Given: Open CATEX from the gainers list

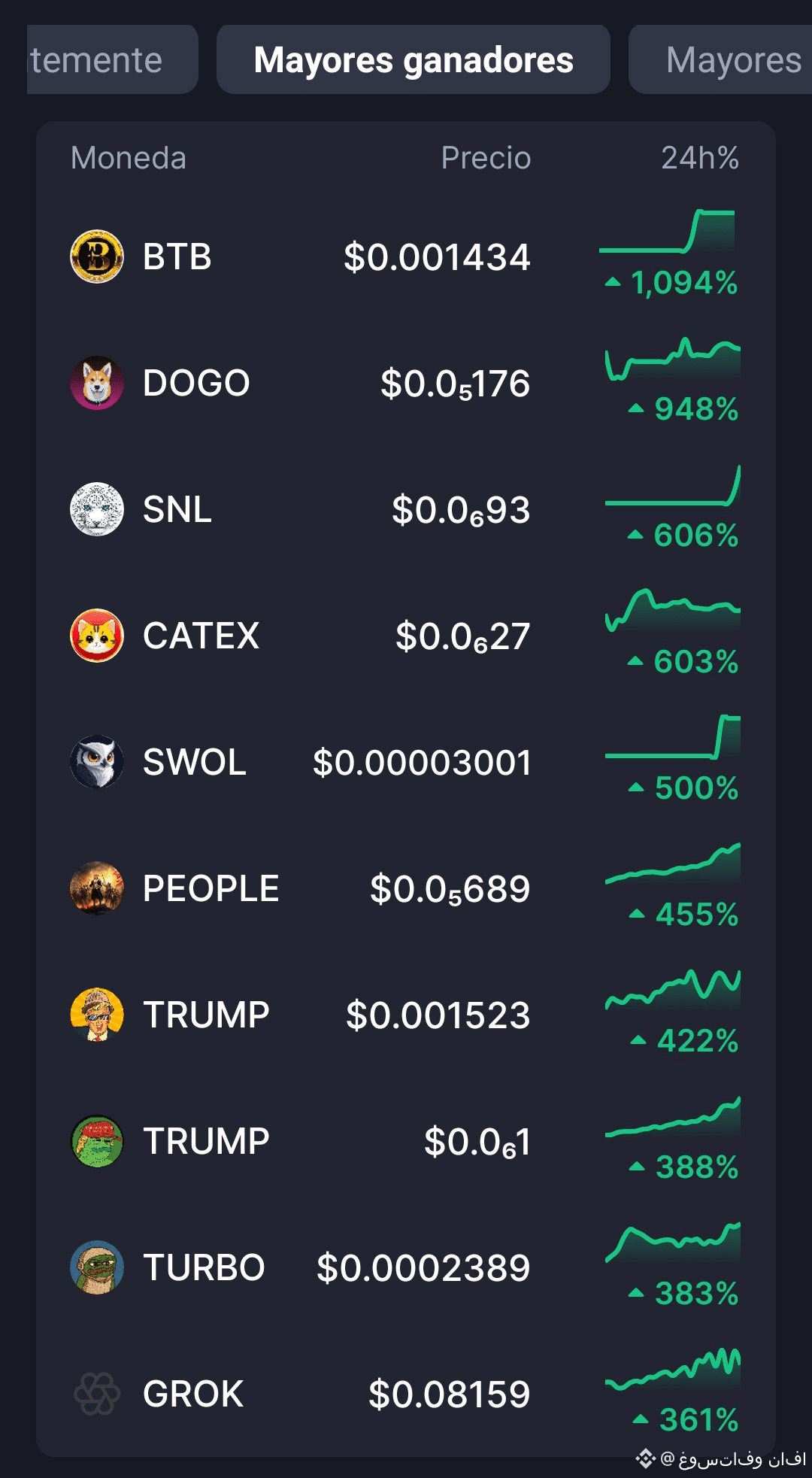Looking at the screenshot, I should 406,636.
